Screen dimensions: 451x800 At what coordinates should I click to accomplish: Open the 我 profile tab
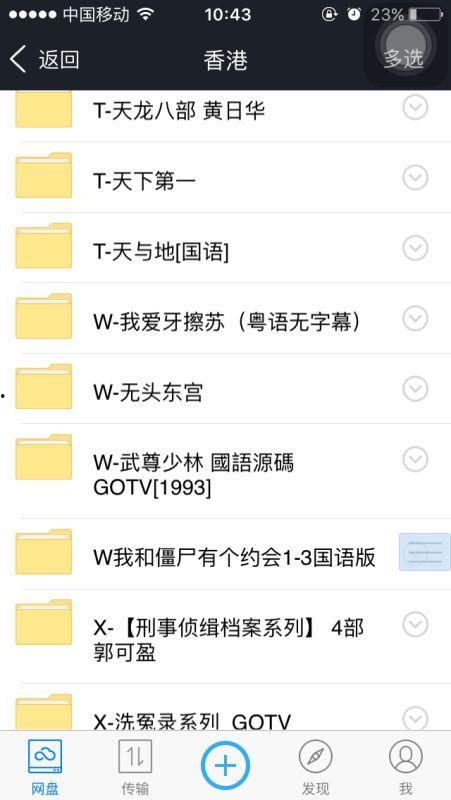tap(406, 766)
